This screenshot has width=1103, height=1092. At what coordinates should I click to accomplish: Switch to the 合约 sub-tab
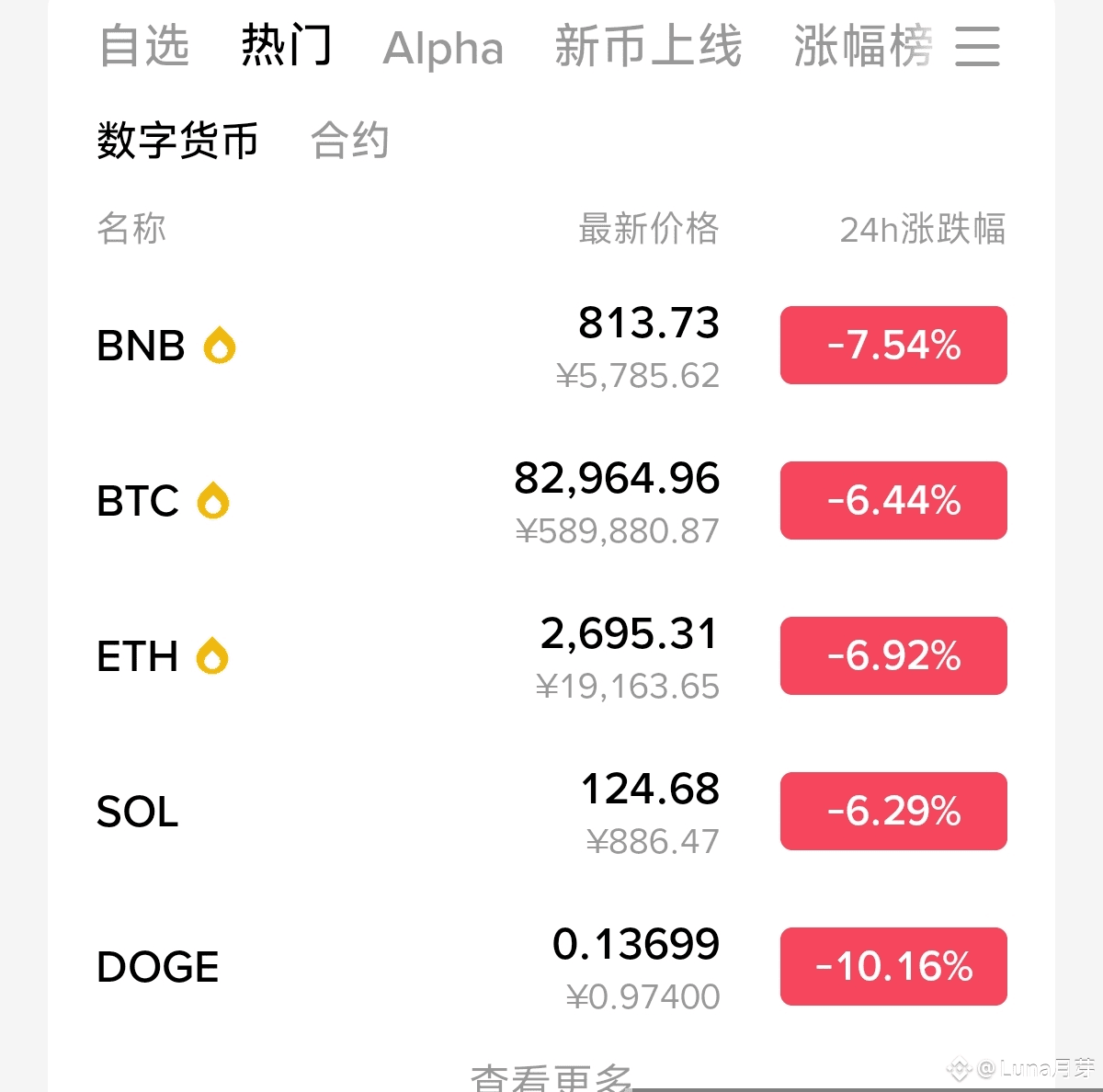pos(350,142)
